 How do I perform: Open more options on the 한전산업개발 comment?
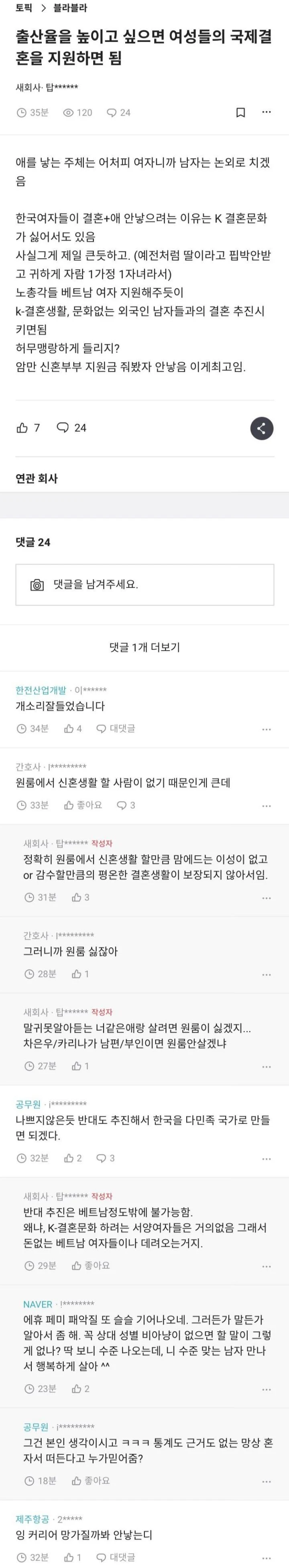(266, 729)
